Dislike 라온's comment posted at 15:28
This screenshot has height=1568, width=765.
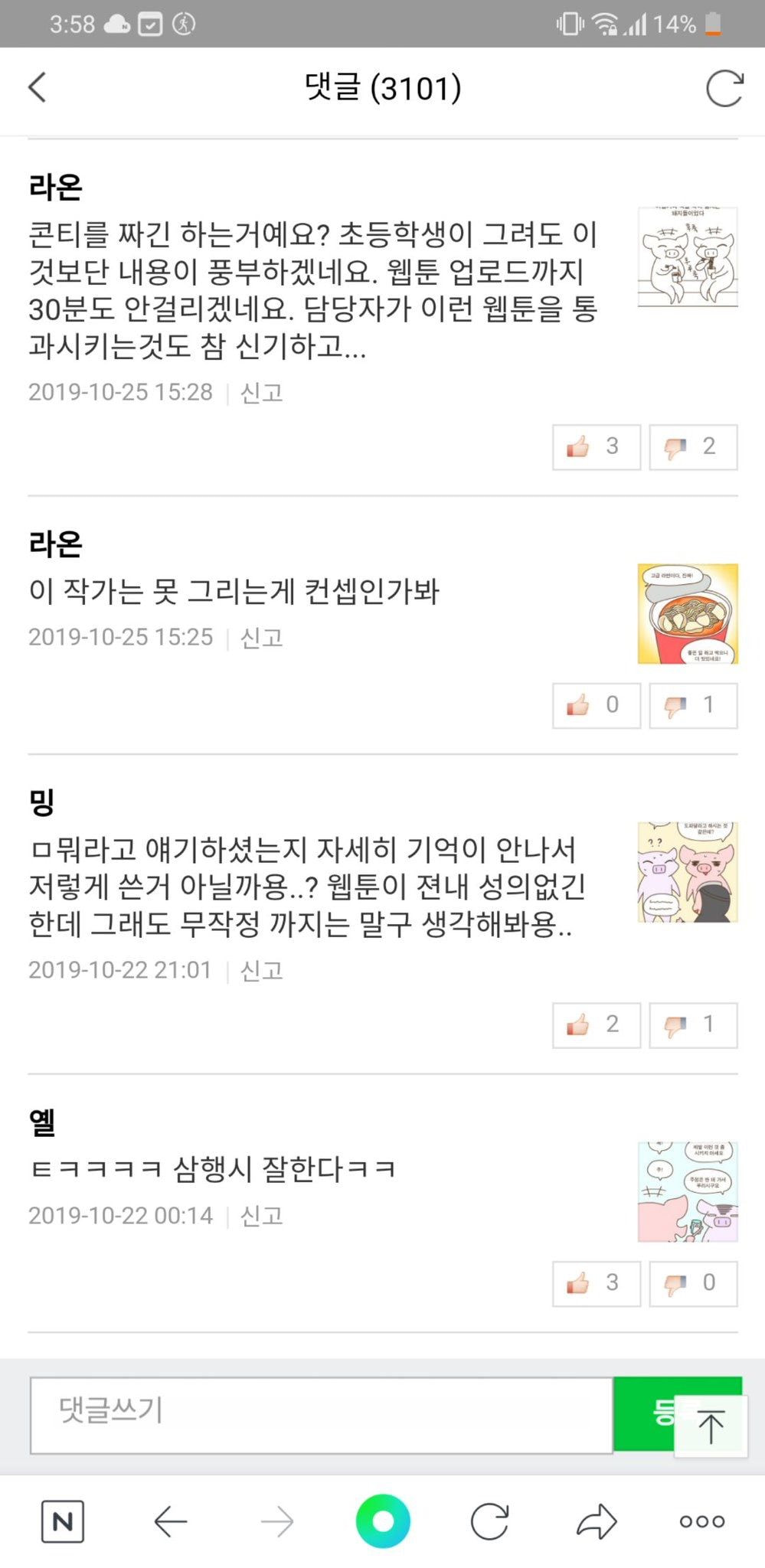(693, 446)
